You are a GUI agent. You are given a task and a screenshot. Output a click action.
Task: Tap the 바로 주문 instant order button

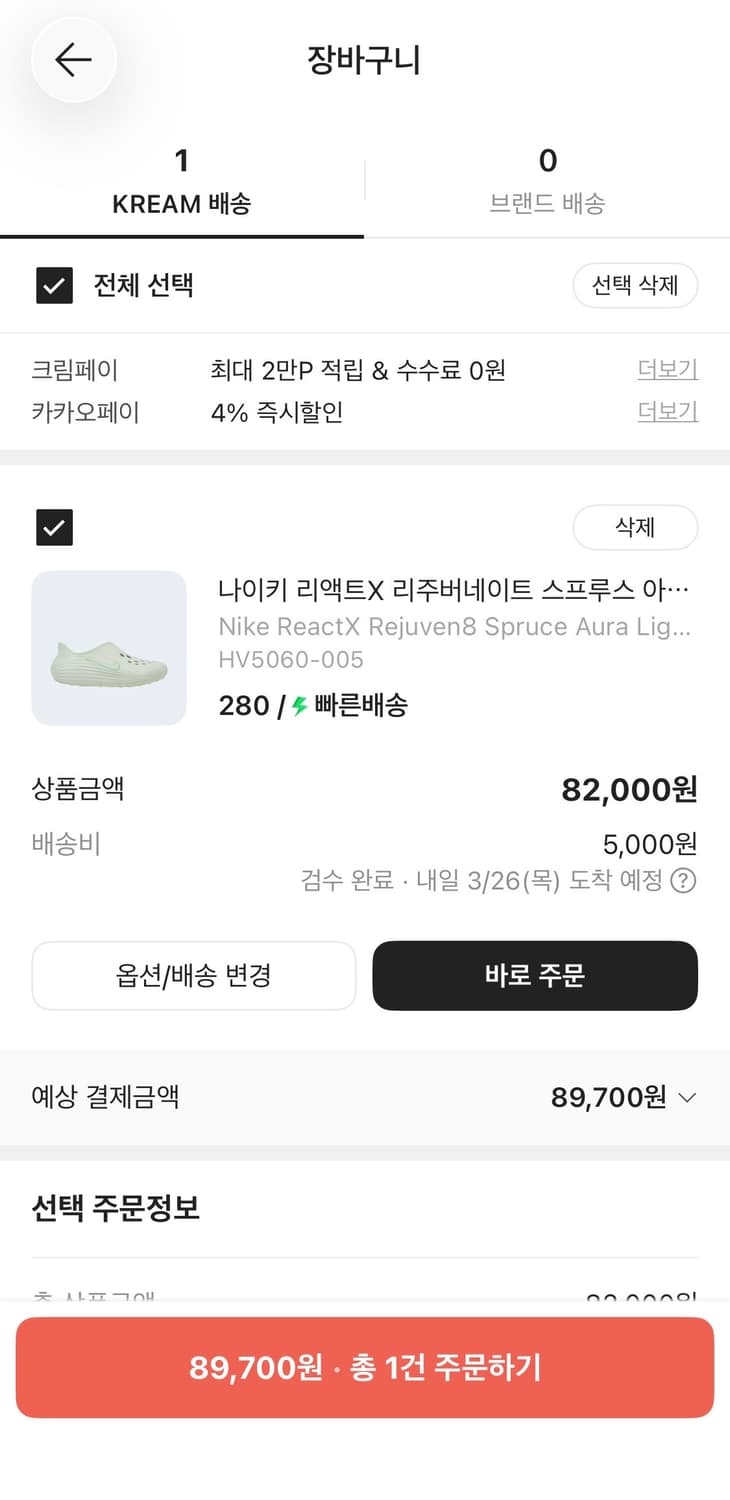click(535, 976)
